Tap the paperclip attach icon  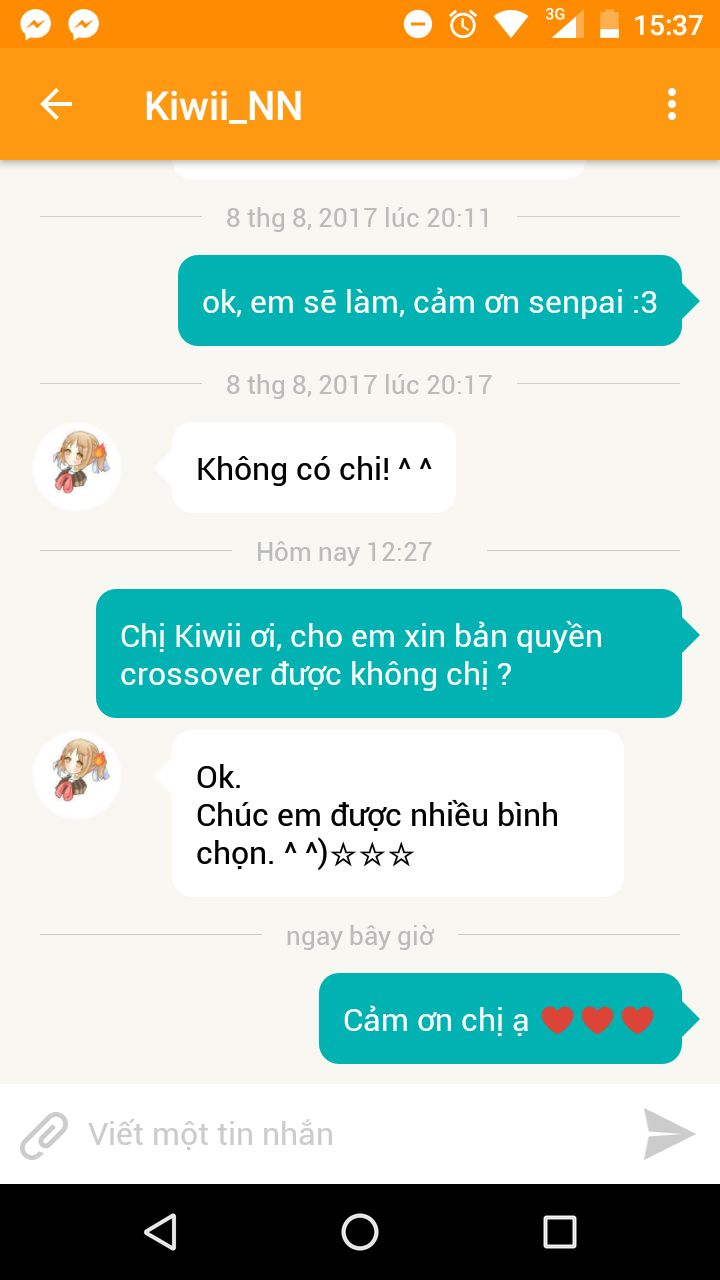(44, 1135)
